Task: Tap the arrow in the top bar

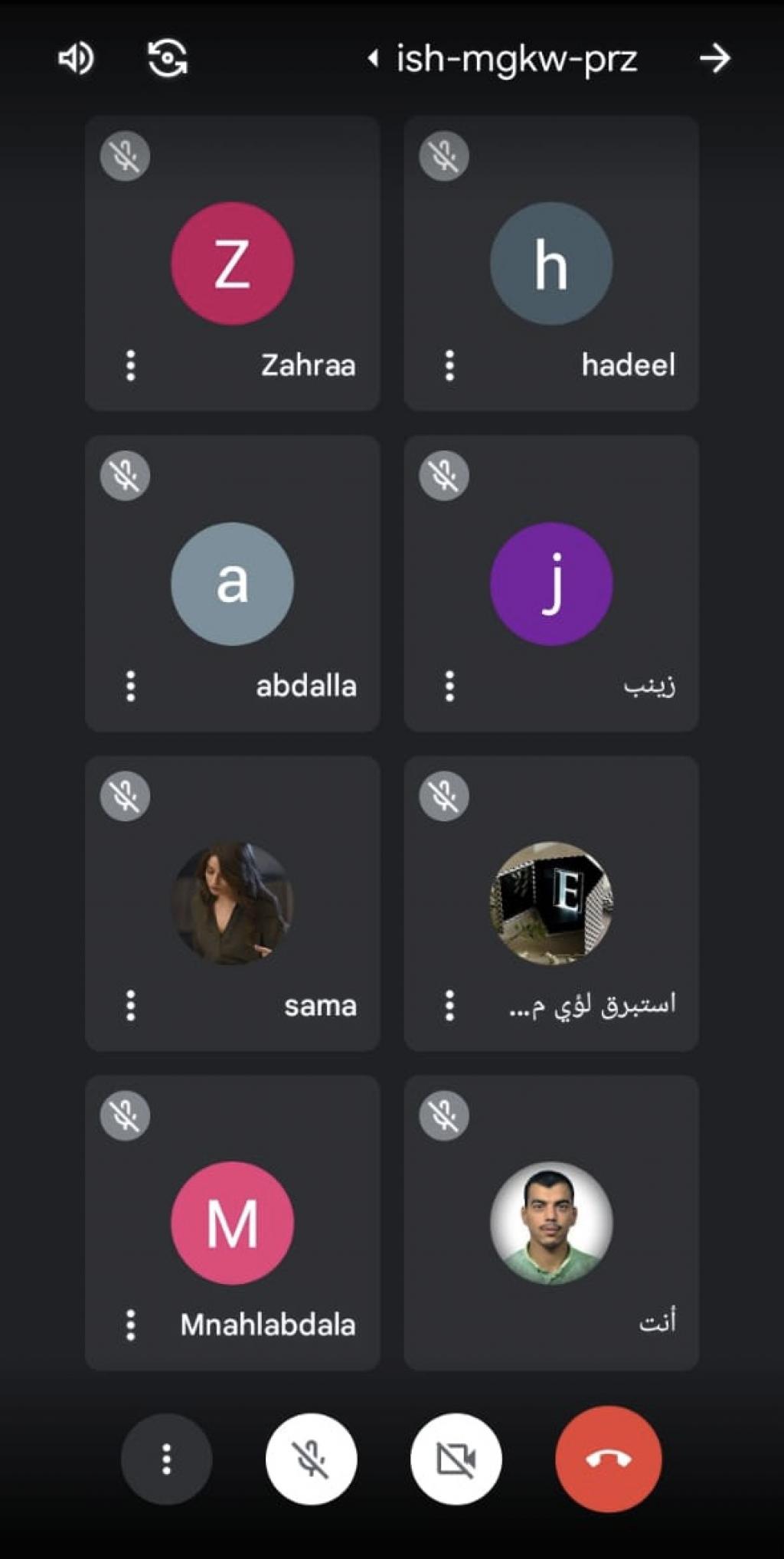Action: 714,58
